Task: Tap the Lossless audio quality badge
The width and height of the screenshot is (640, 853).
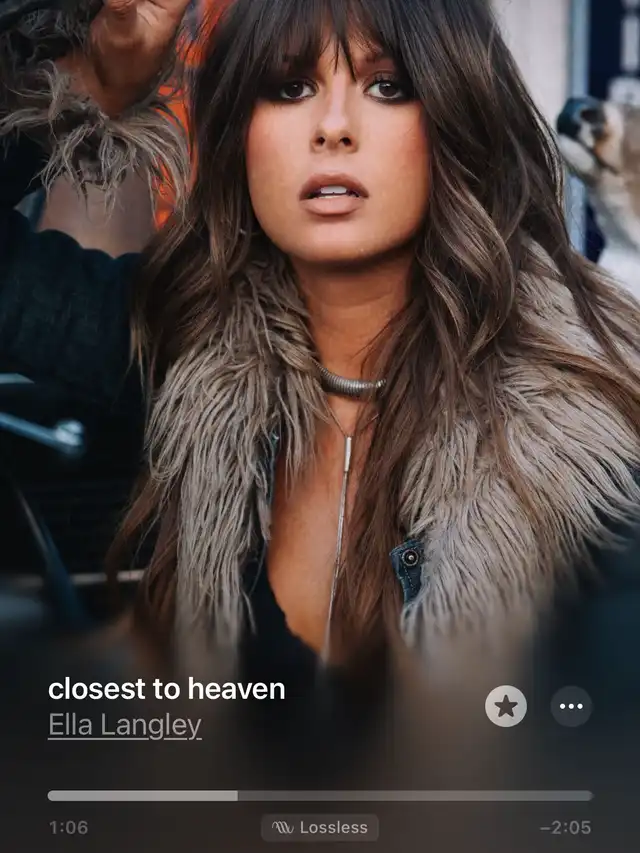Action: [320, 827]
